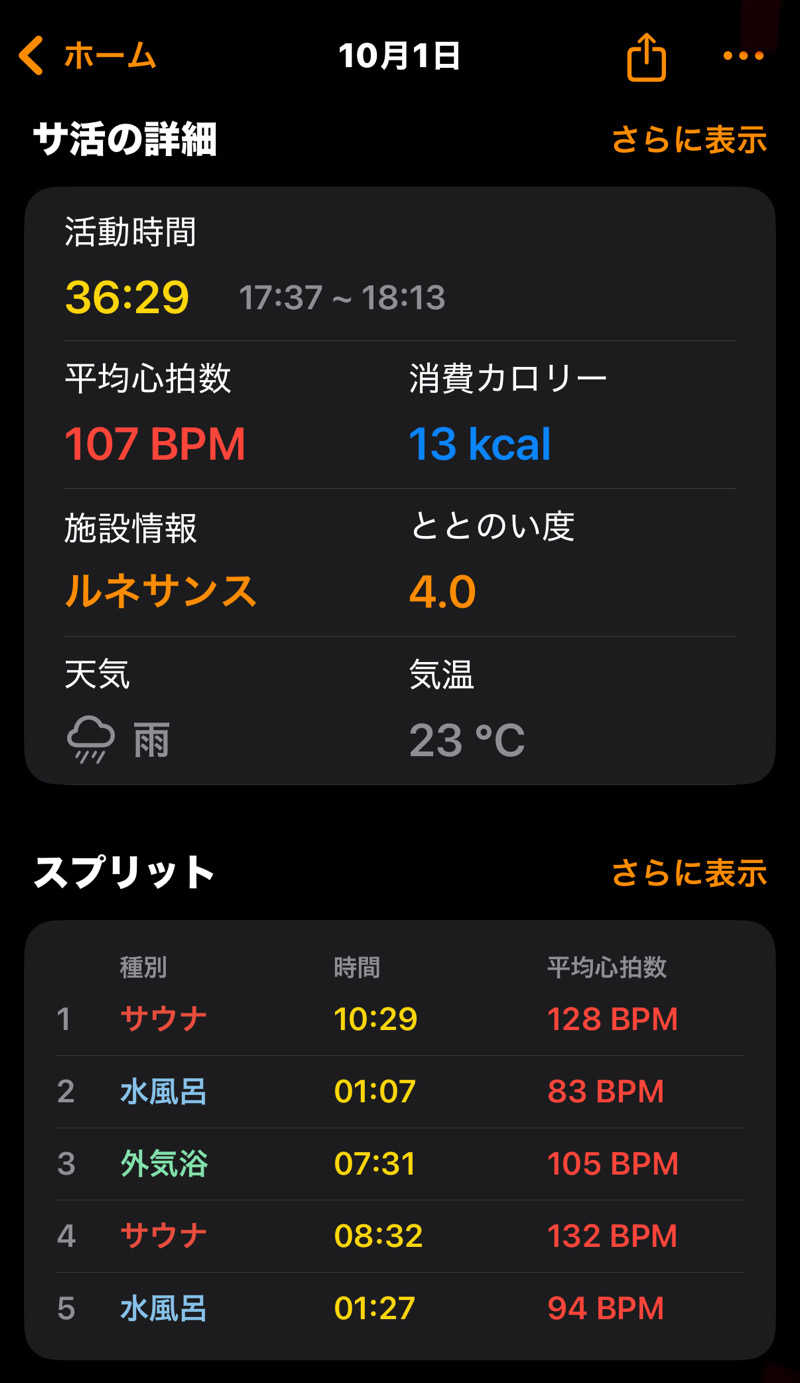Open the ルネサンス facility info
This screenshot has width=800, height=1383.
(x=161, y=591)
